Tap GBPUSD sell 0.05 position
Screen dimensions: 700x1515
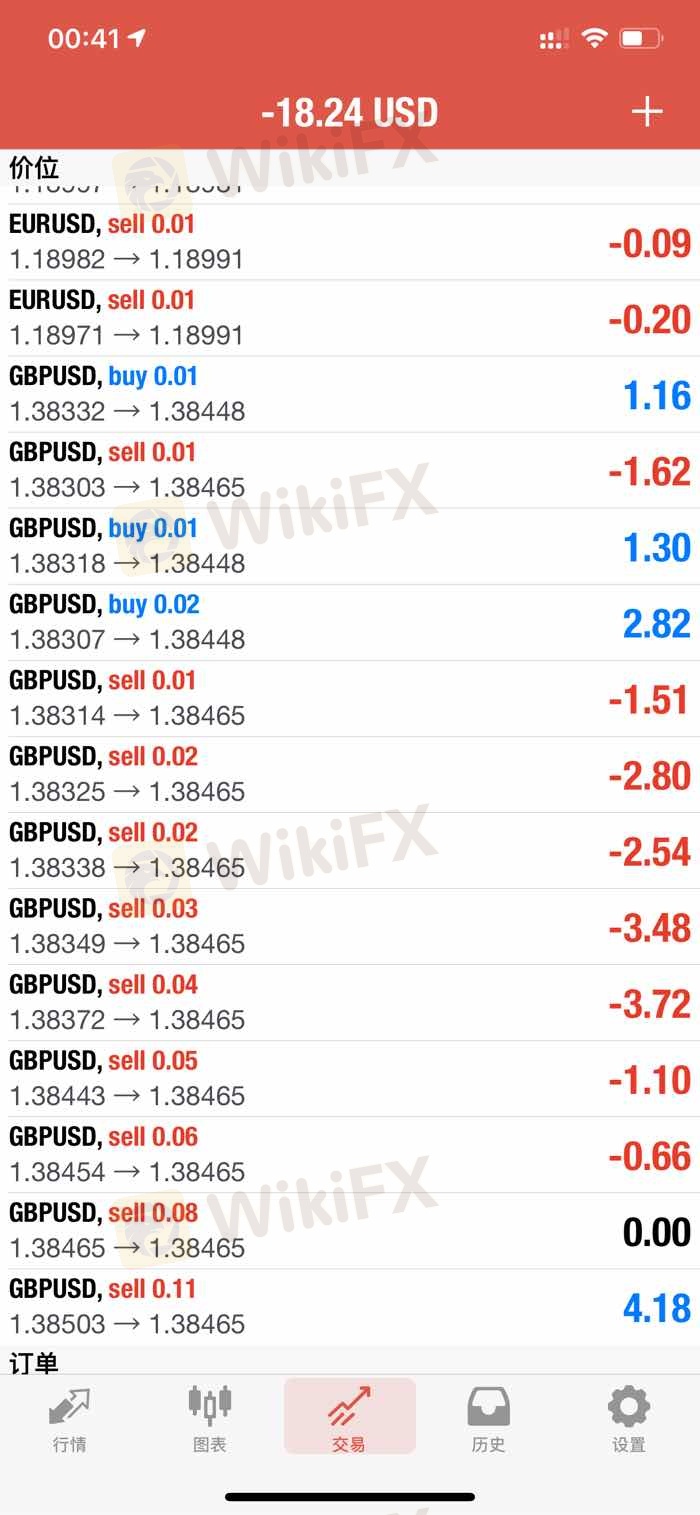tap(350, 1078)
